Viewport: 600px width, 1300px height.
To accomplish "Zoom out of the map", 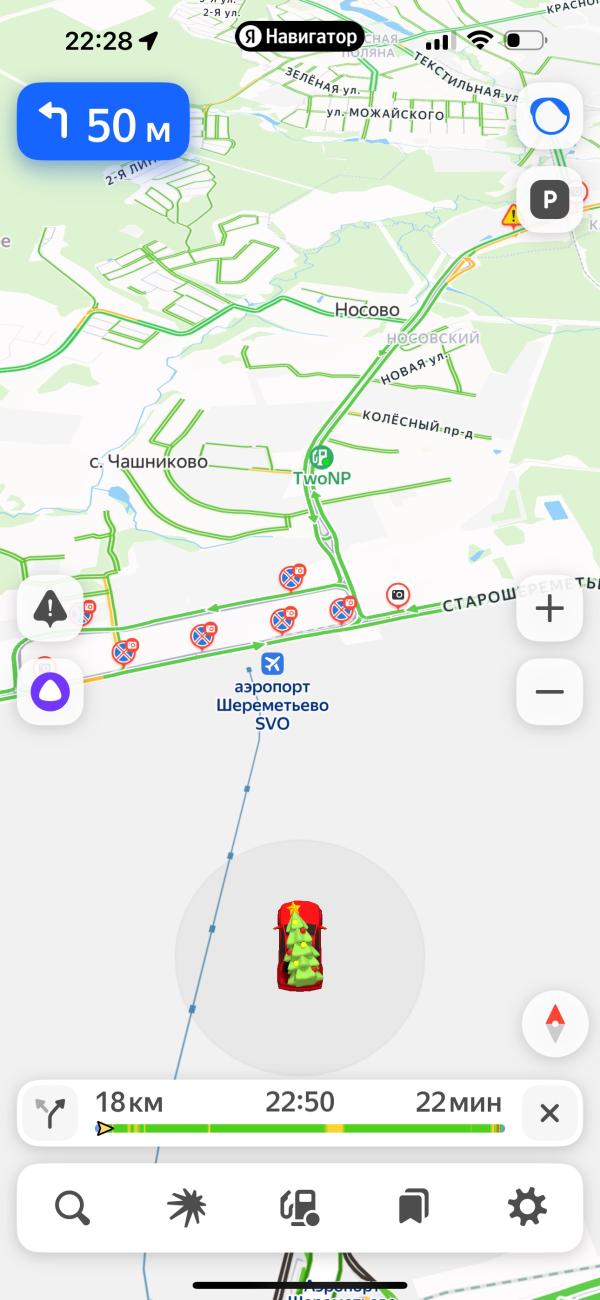I will [549, 692].
